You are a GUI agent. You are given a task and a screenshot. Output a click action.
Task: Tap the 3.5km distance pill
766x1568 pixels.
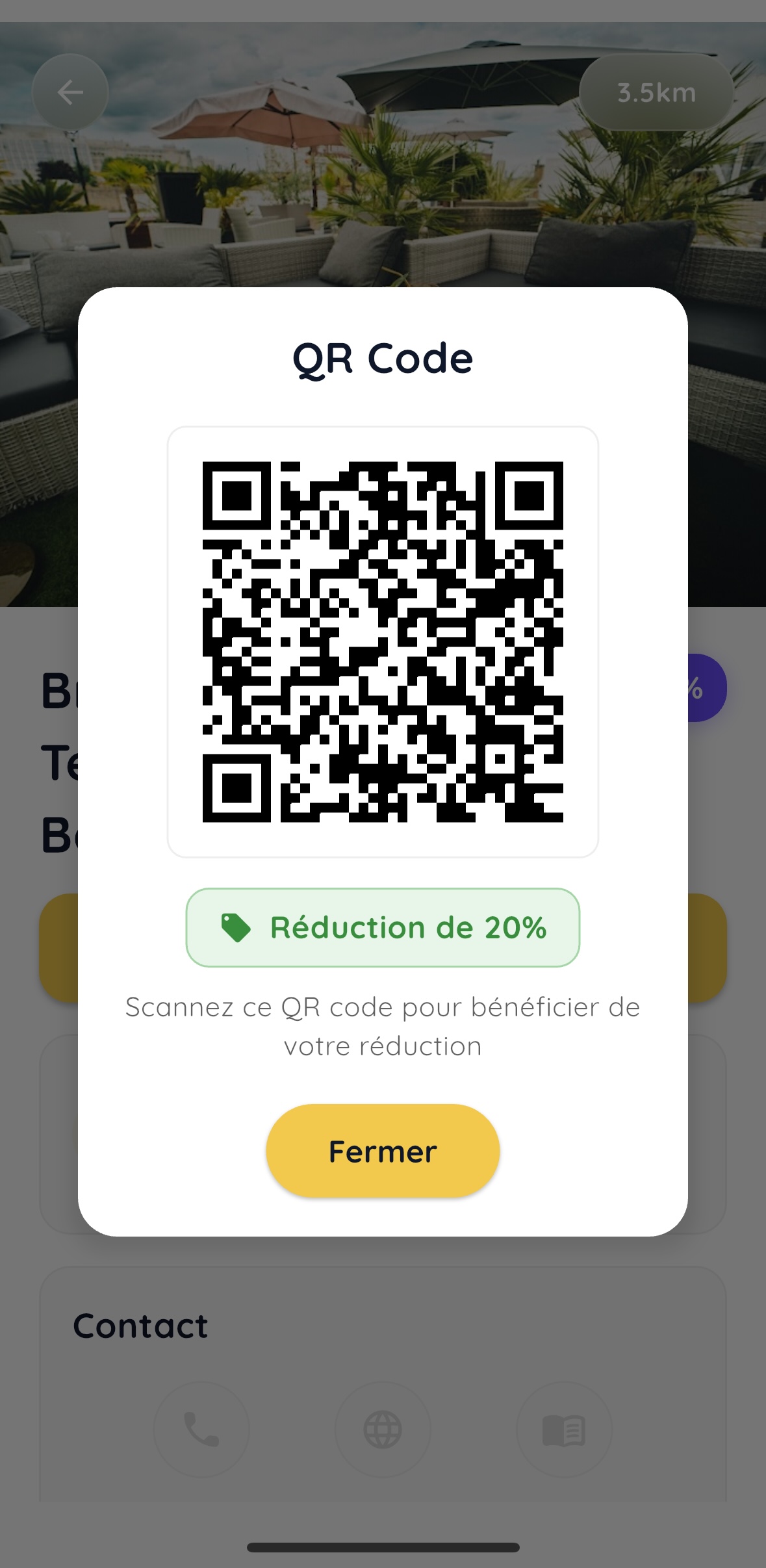(x=656, y=92)
